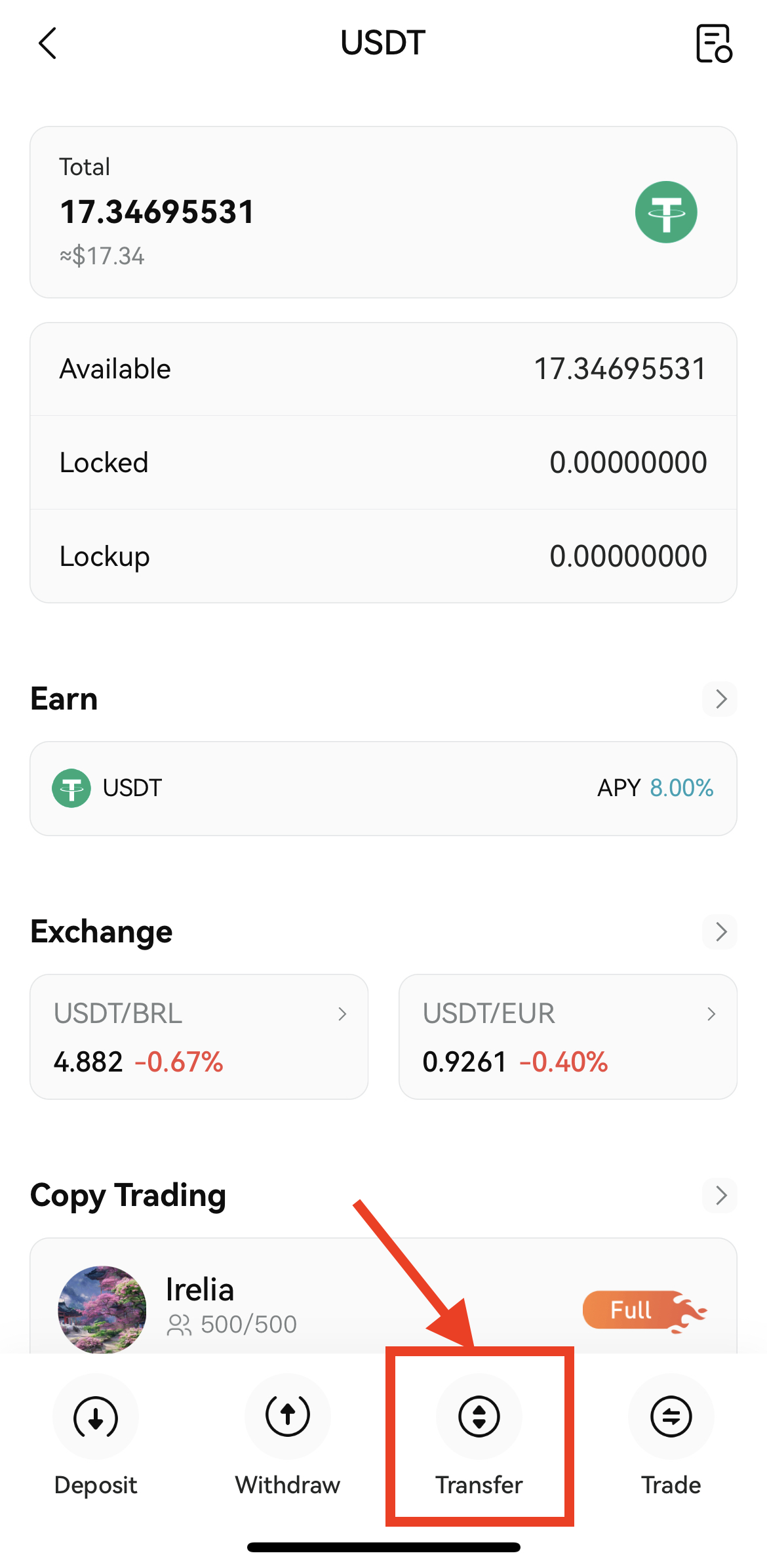The height and width of the screenshot is (1568, 767).
Task: Open the USDT/EUR pair card
Action: click(x=568, y=1037)
